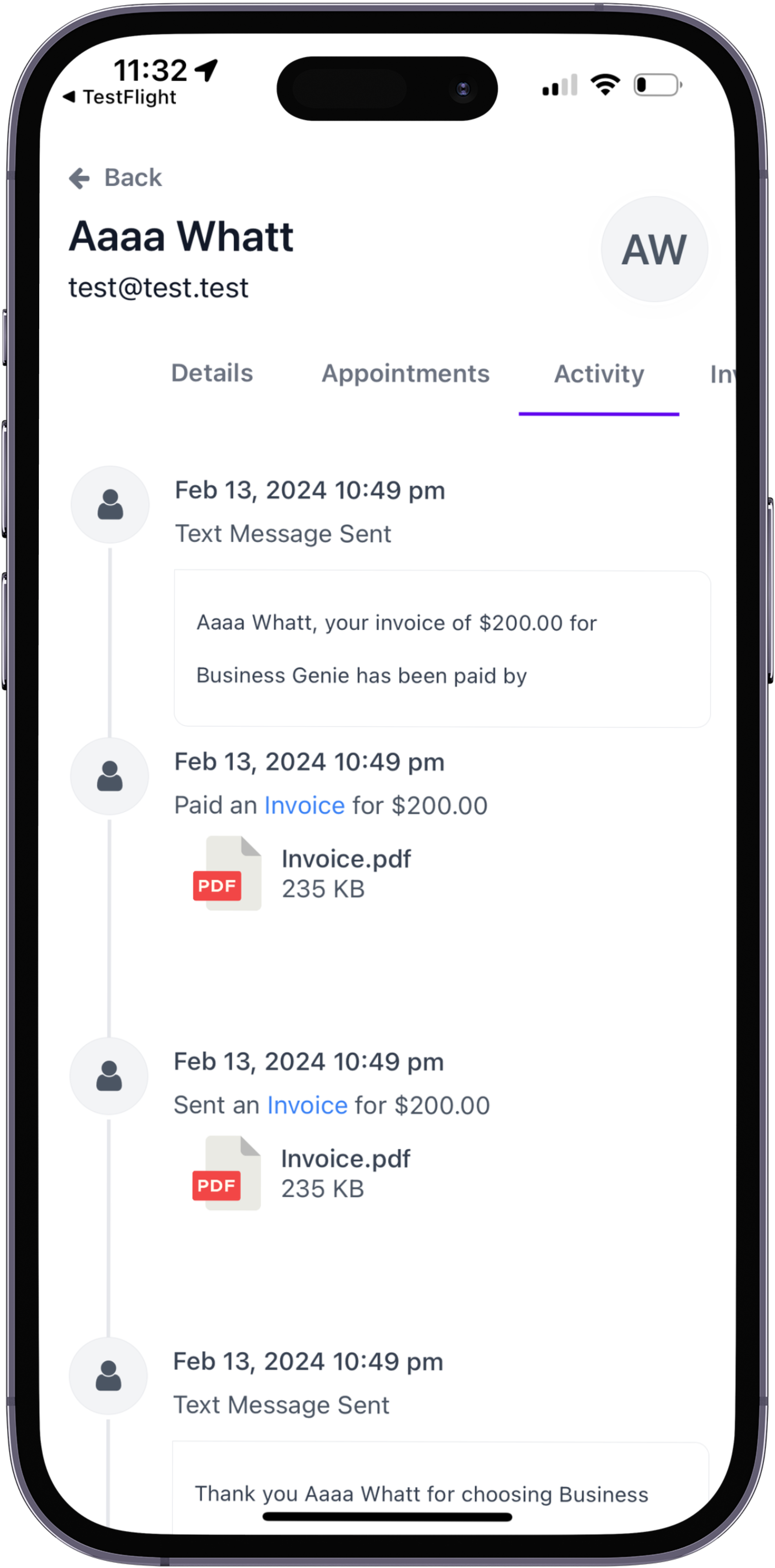
Task: Open the Invoice link in Sent entry
Action: 307,1105
